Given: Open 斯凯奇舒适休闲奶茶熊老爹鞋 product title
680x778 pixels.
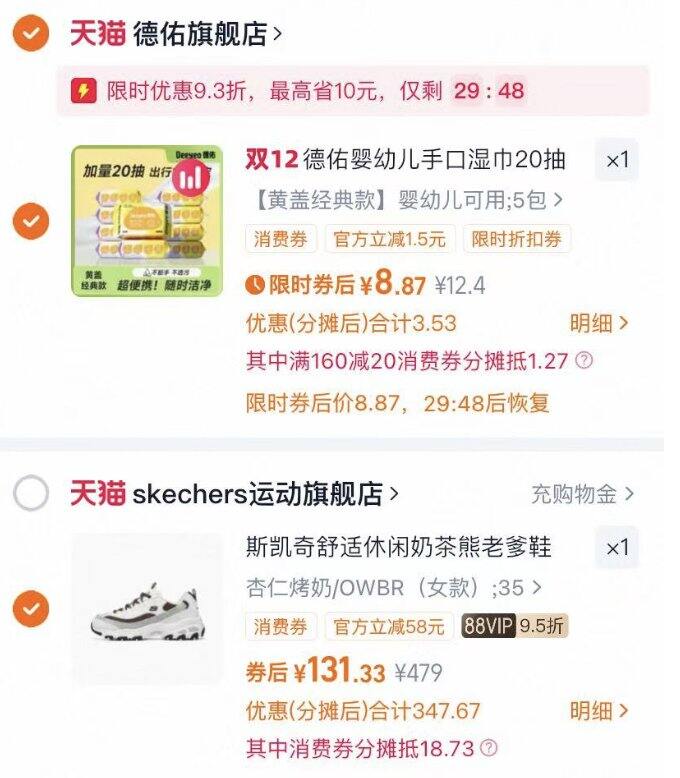Looking at the screenshot, I should pos(398,547).
